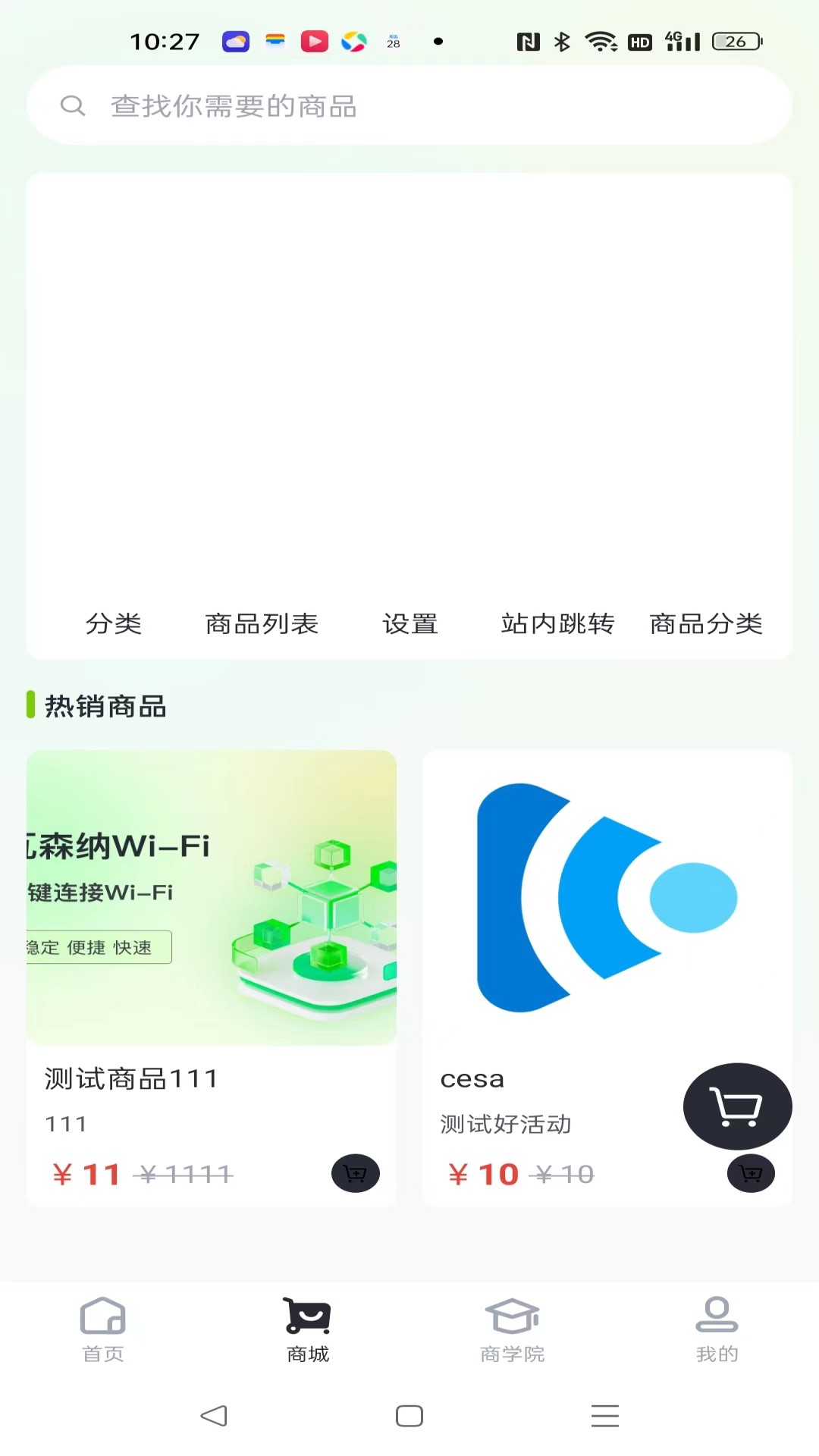
Task: Open the 商品分类 product category entry
Action: tap(706, 624)
